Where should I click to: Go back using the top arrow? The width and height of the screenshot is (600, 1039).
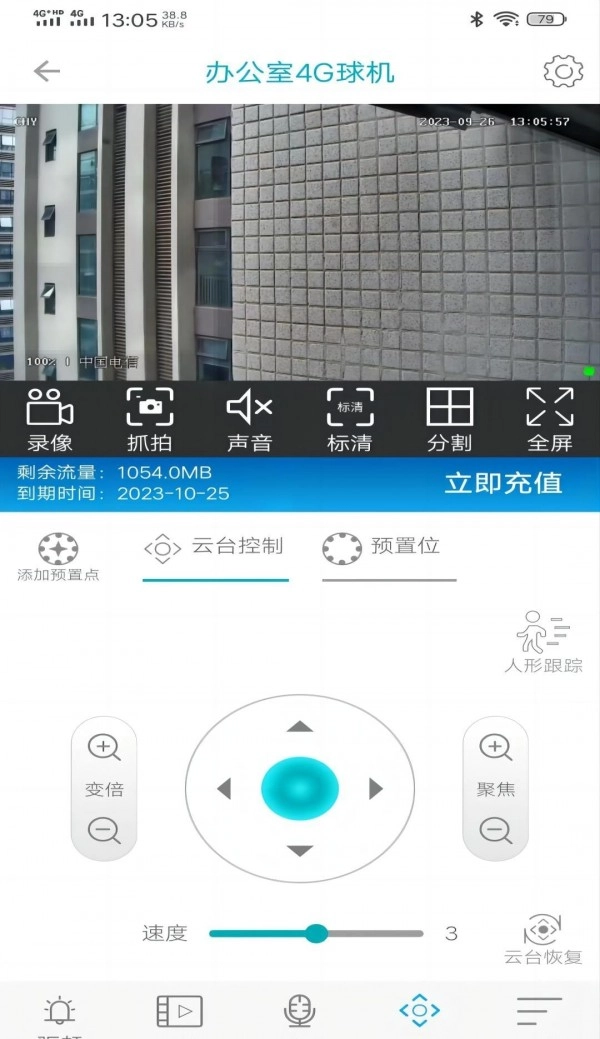pyautogui.click(x=47, y=71)
